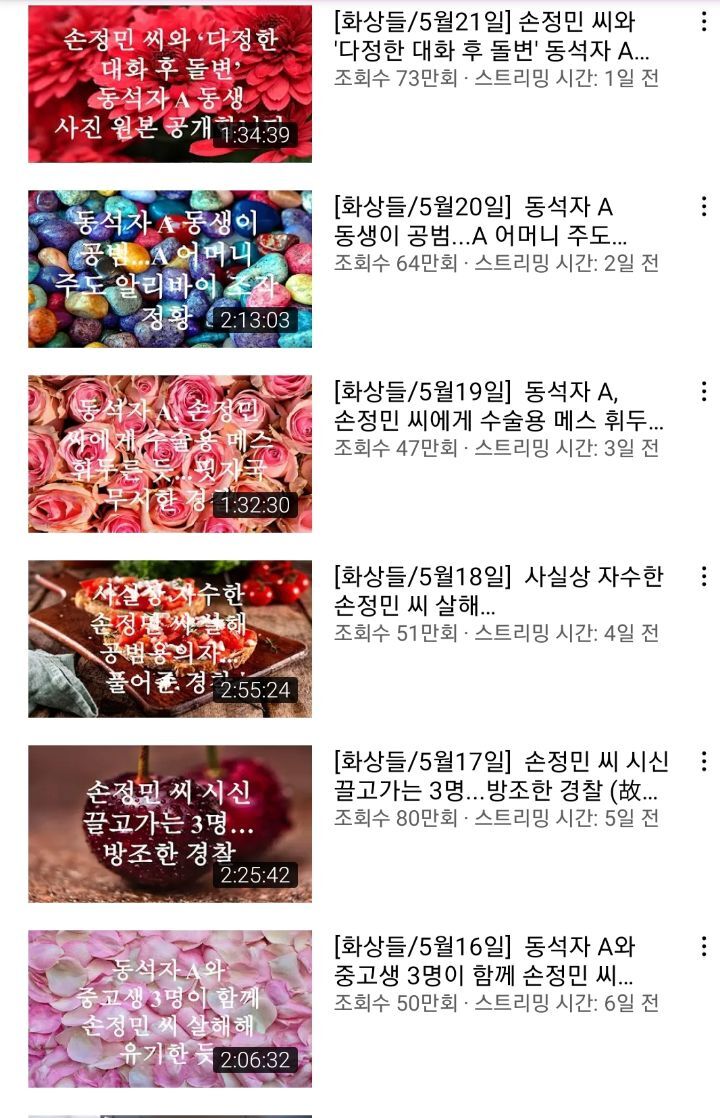
Task: Open video titled 동석자 A 동생이 공범
Action: (481, 220)
